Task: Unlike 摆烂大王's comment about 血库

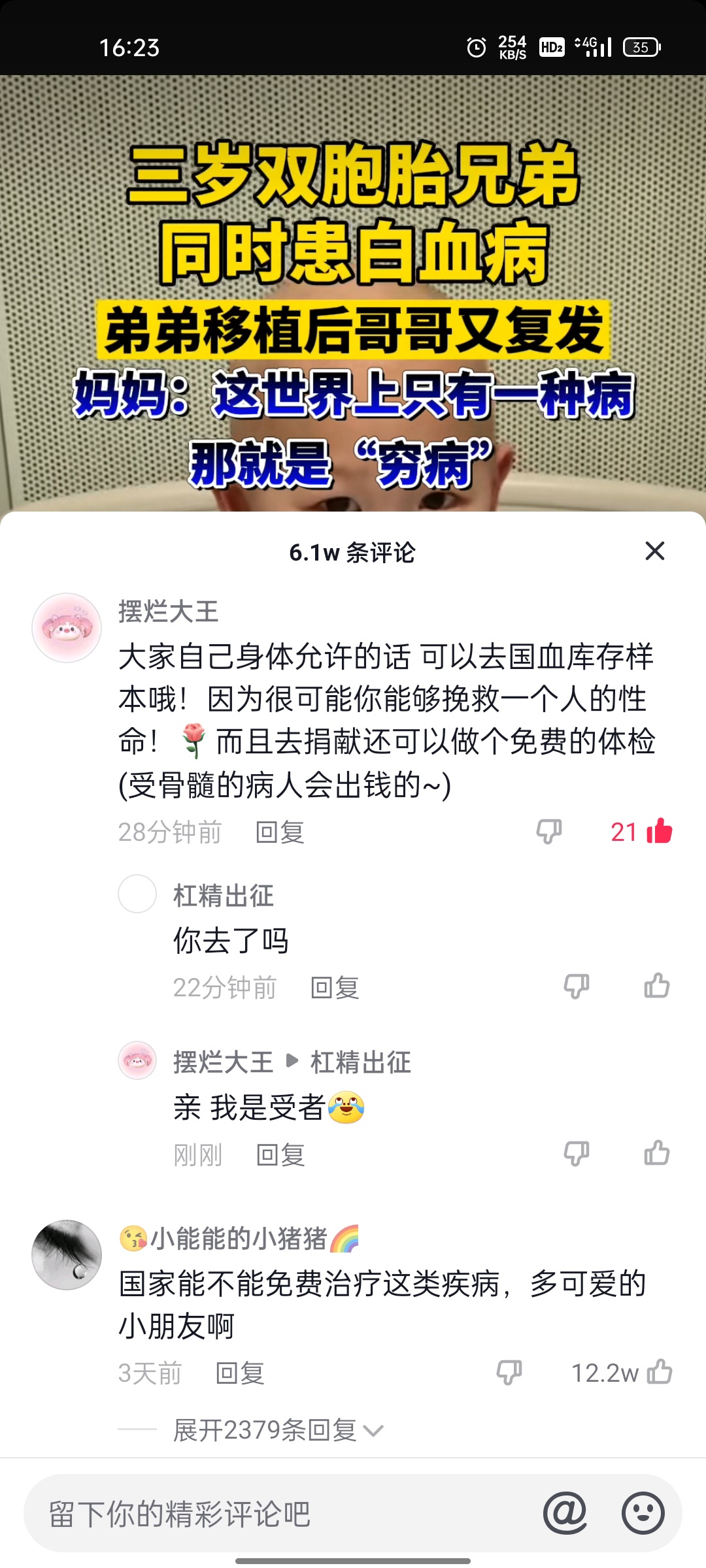Action: 659,831
